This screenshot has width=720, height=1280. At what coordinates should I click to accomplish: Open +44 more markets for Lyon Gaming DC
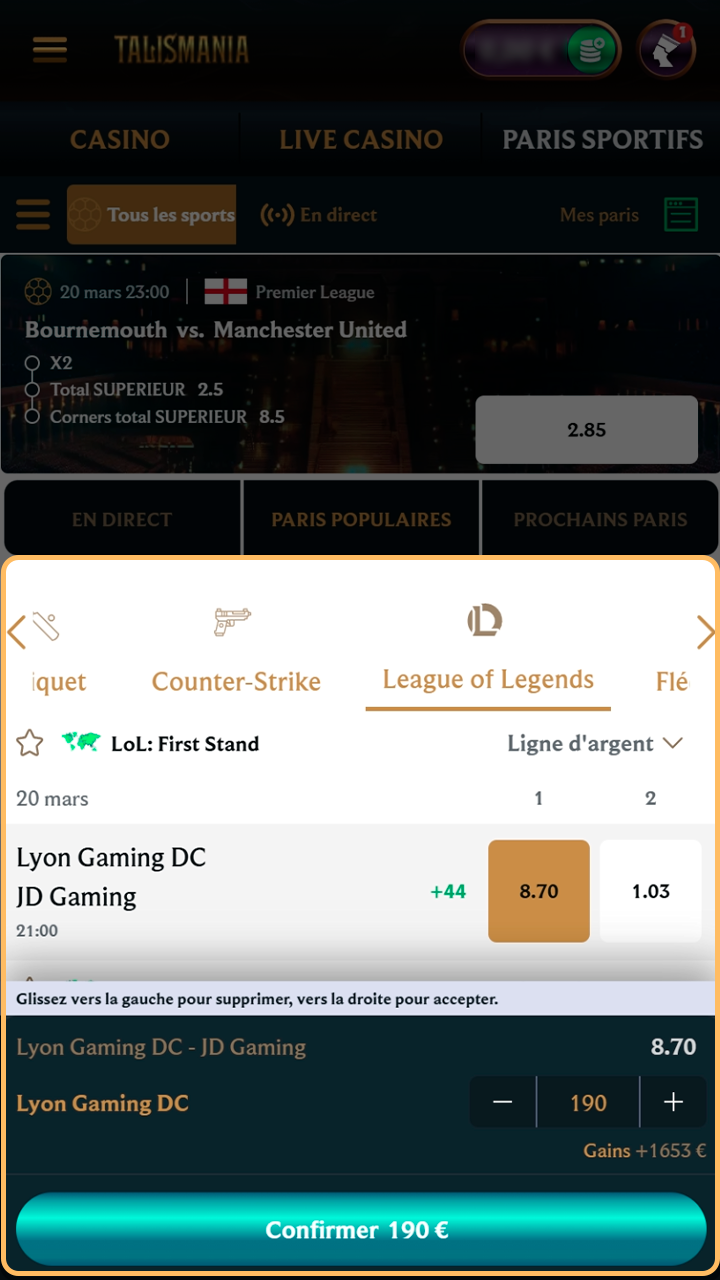pyautogui.click(x=448, y=891)
